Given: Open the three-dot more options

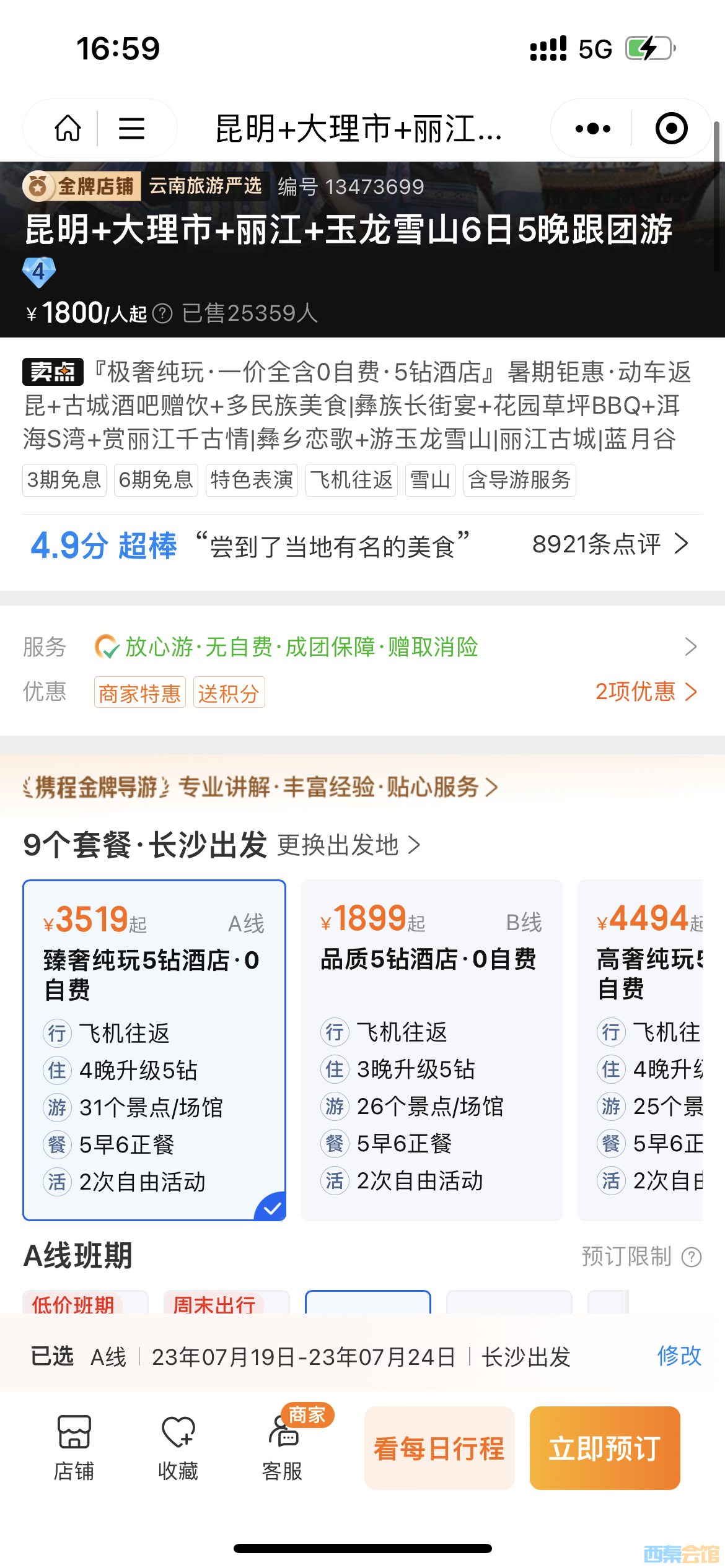Looking at the screenshot, I should (592, 129).
